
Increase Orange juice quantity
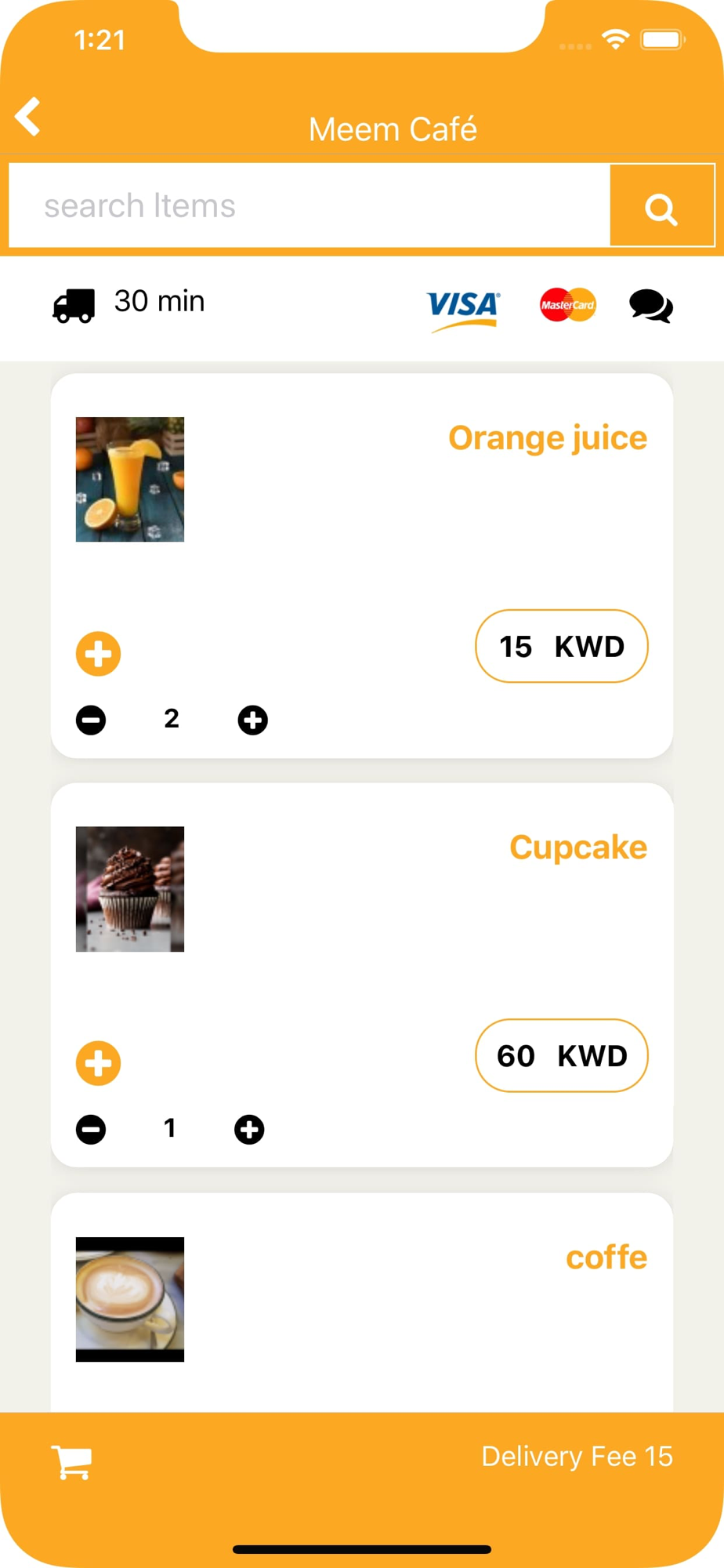pos(252,720)
